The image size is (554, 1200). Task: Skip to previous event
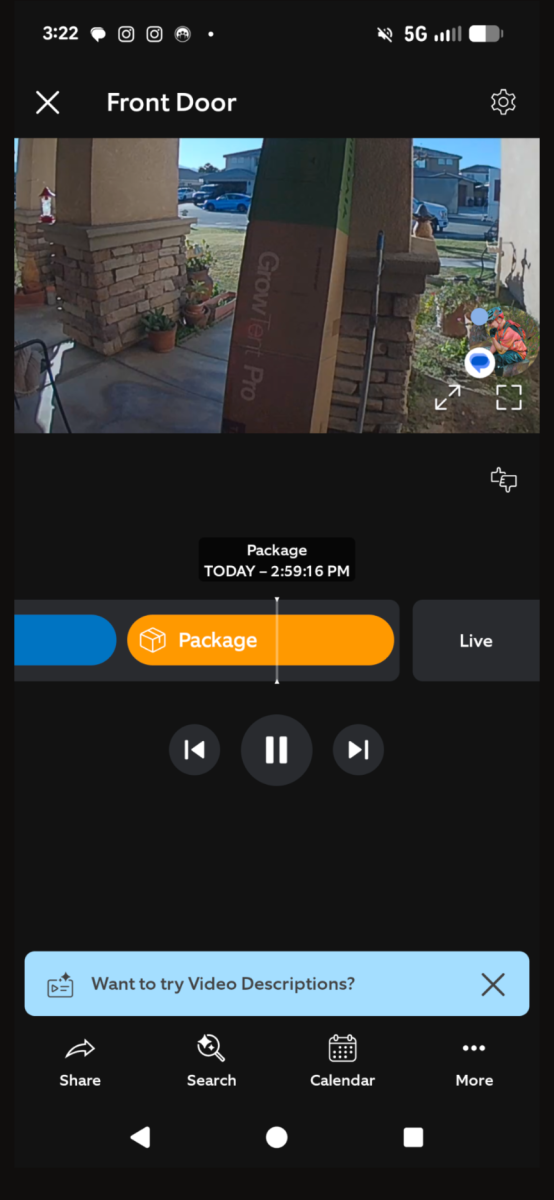[x=194, y=750]
